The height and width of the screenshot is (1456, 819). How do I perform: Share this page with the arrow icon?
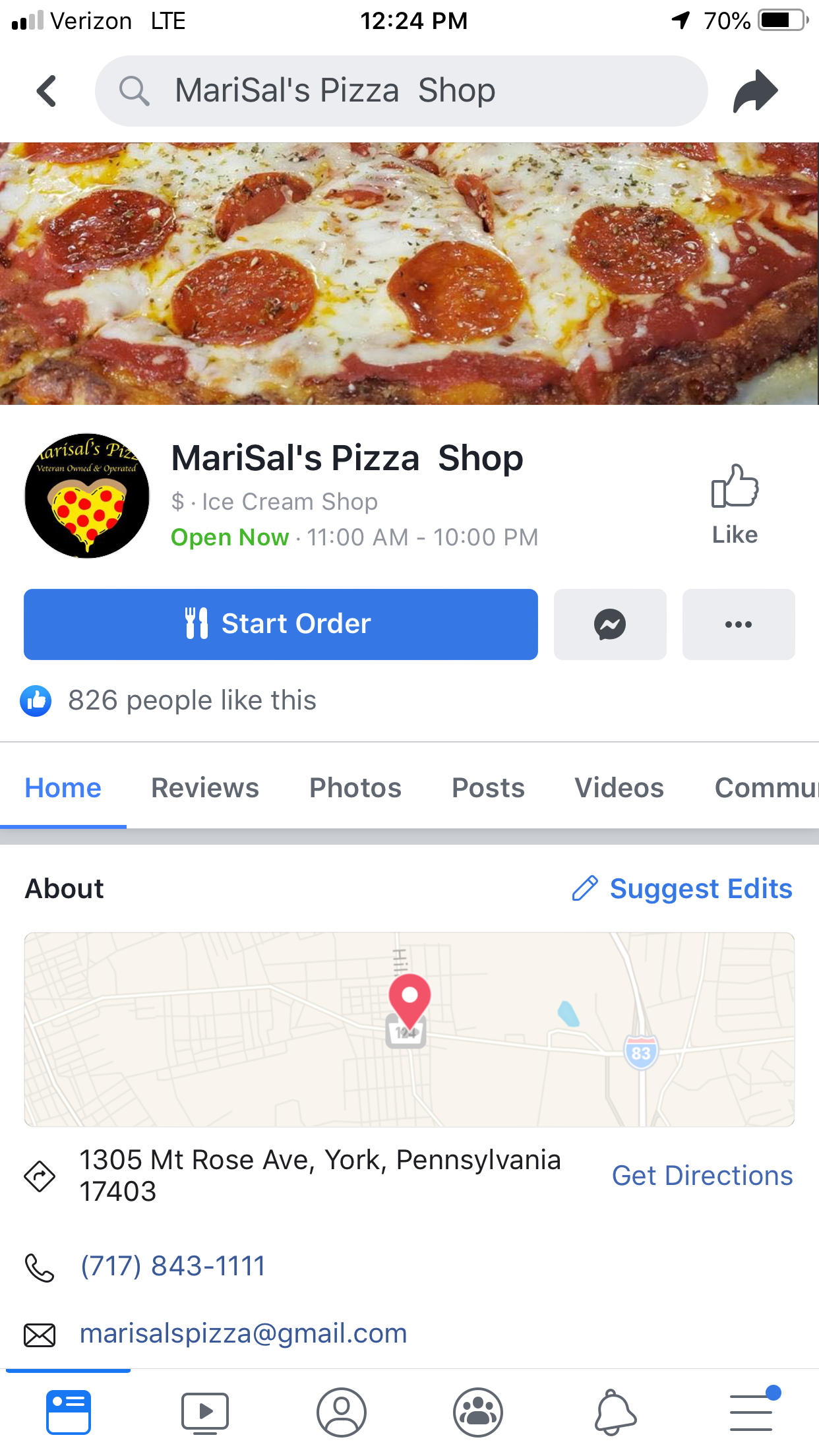pos(756,91)
